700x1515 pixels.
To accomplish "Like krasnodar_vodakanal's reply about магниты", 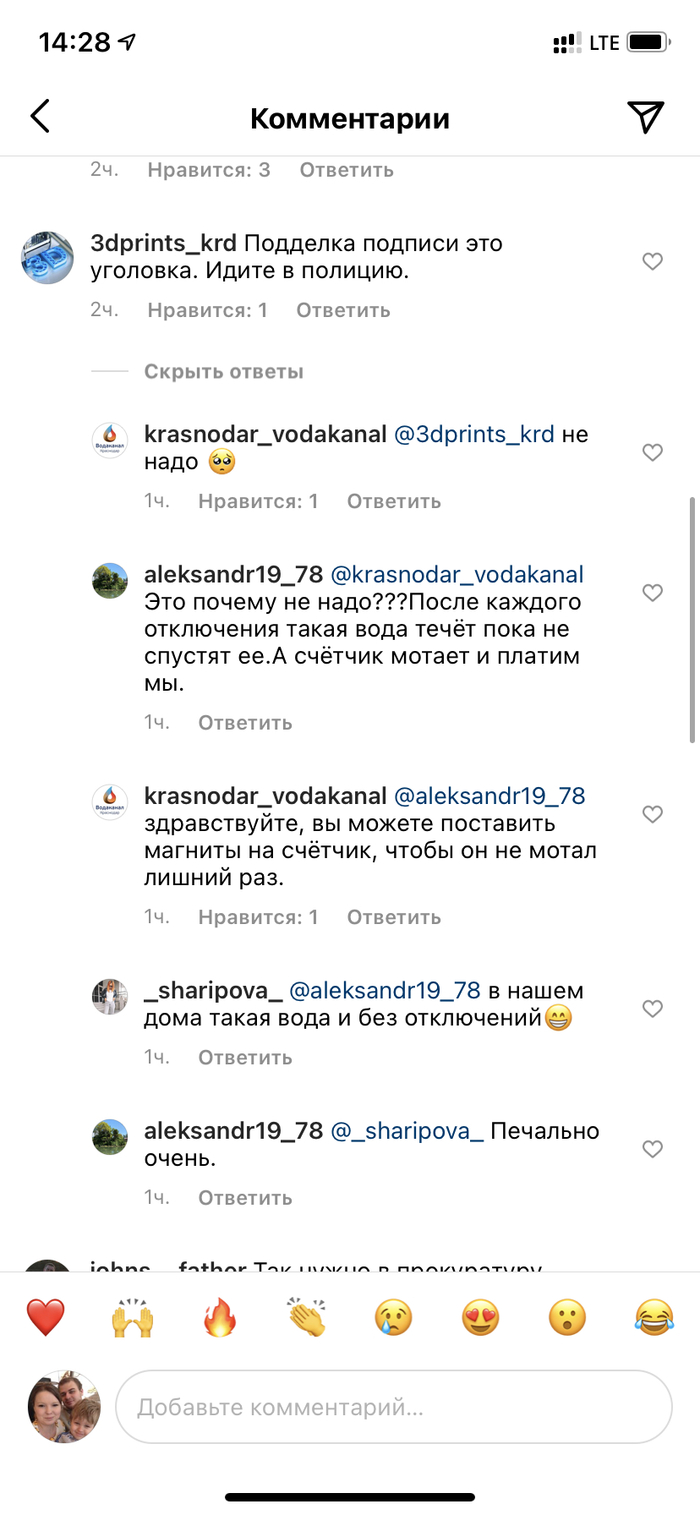I will click(652, 815).
